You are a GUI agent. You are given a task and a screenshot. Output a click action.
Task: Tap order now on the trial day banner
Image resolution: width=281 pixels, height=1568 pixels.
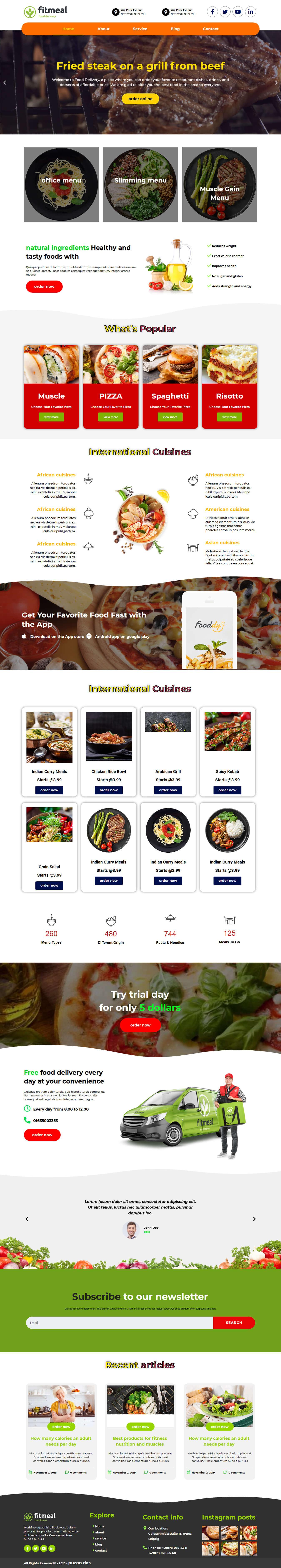click(x=140, y=1025)
